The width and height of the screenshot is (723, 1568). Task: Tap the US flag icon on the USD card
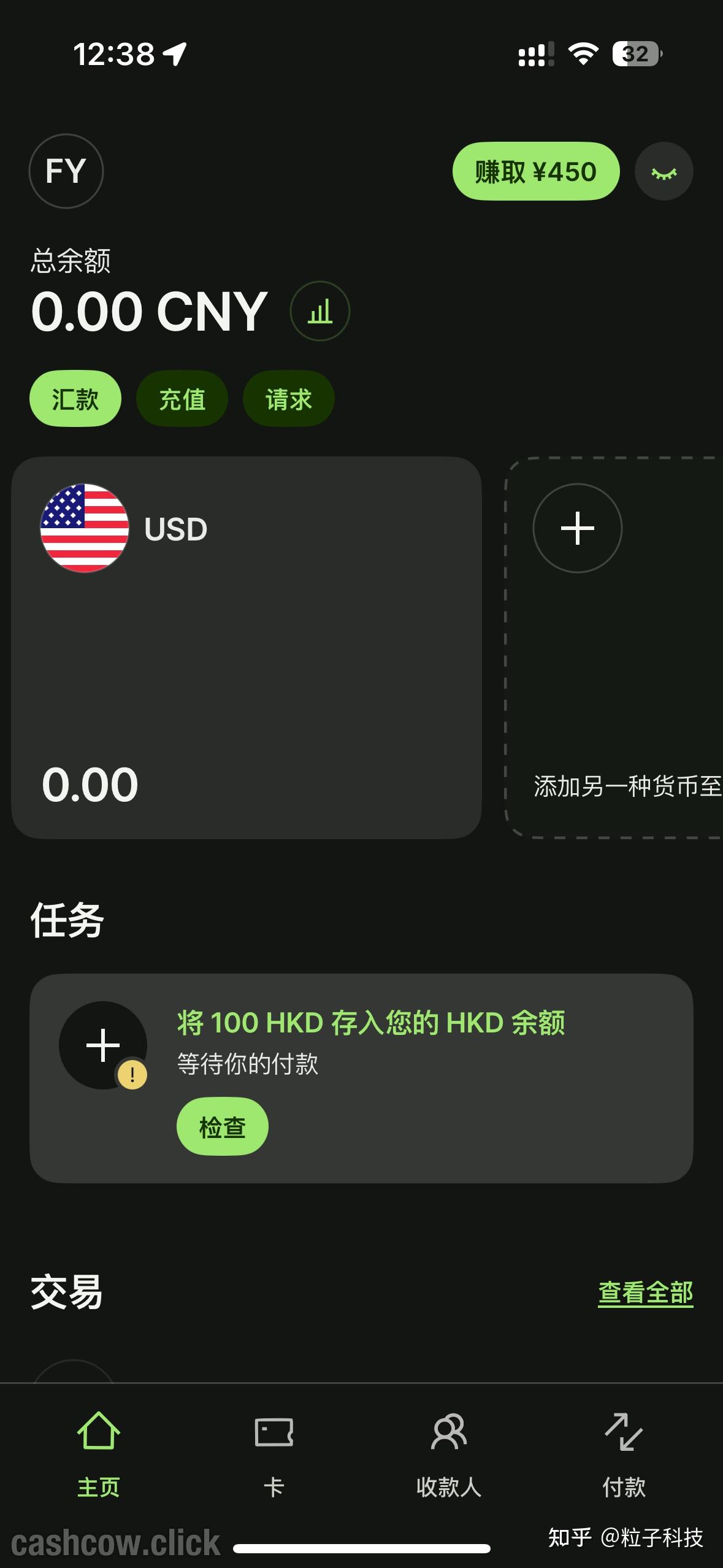[85, 528]
